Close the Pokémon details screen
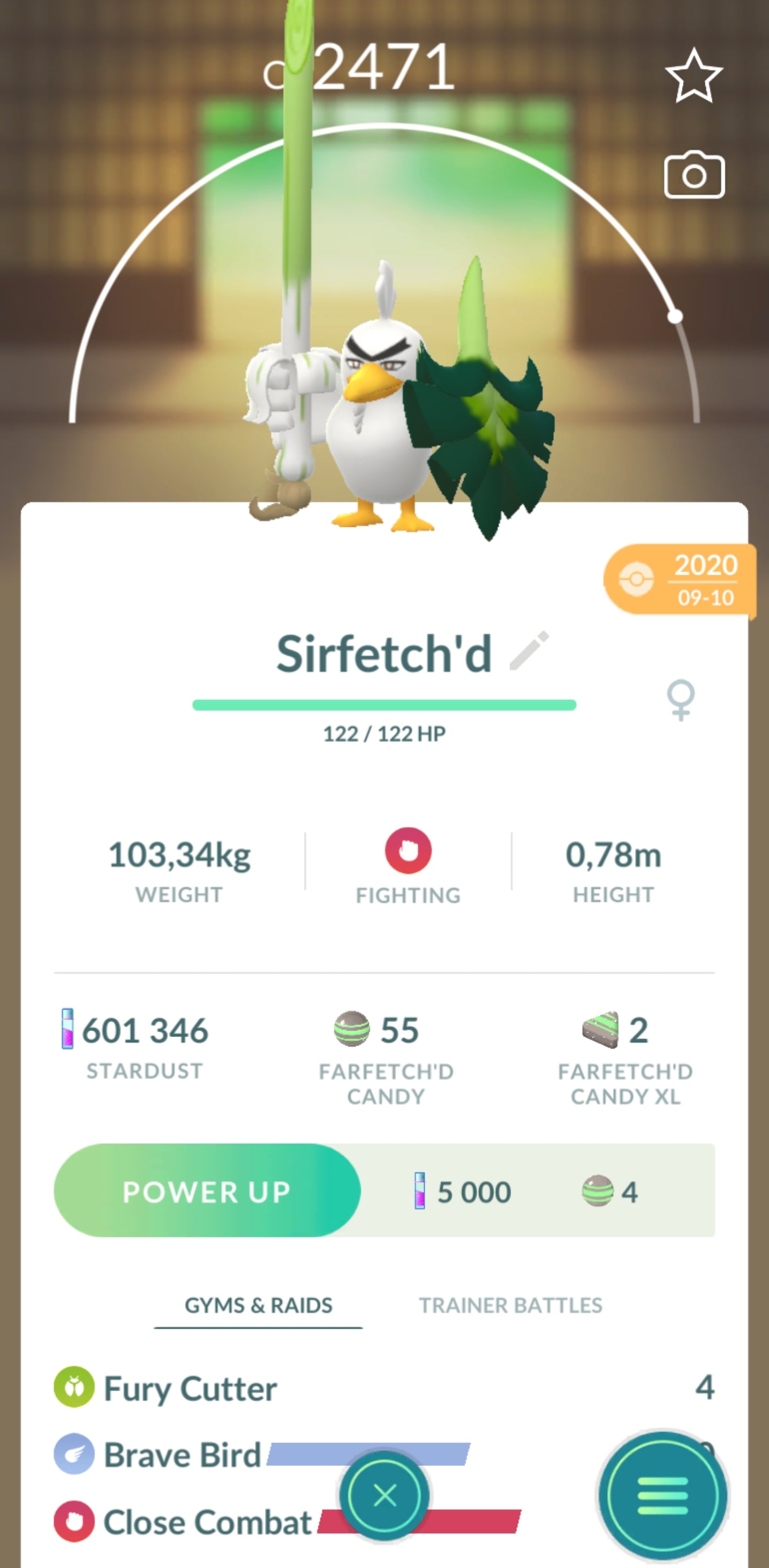 pos(384,1495)
